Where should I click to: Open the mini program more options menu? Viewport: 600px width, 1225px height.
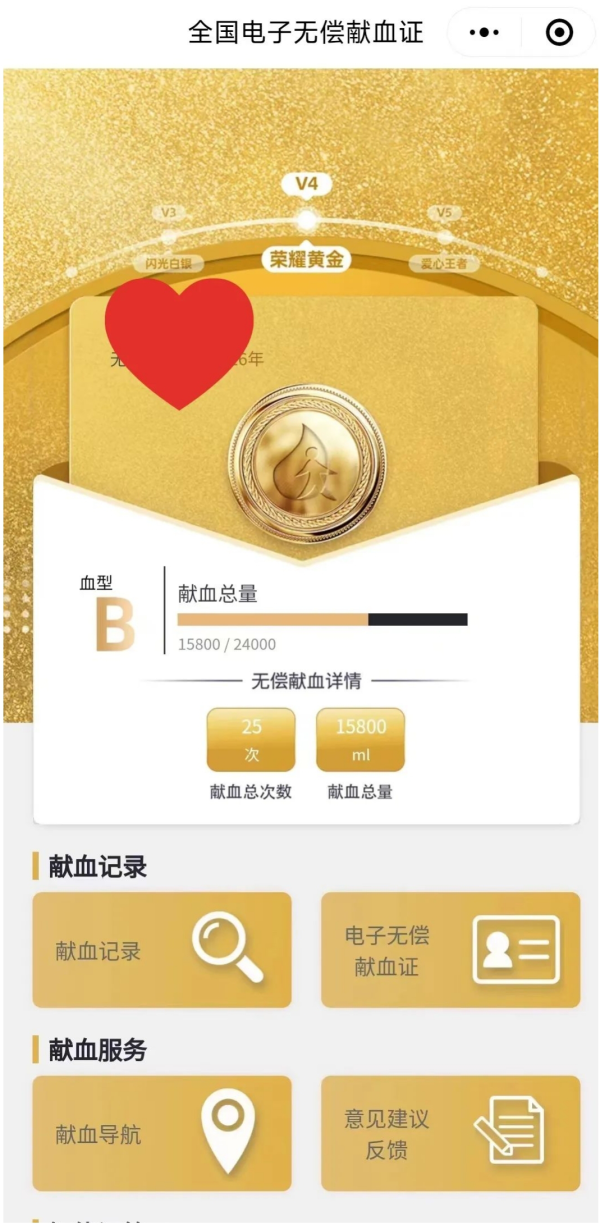(484, 33)
